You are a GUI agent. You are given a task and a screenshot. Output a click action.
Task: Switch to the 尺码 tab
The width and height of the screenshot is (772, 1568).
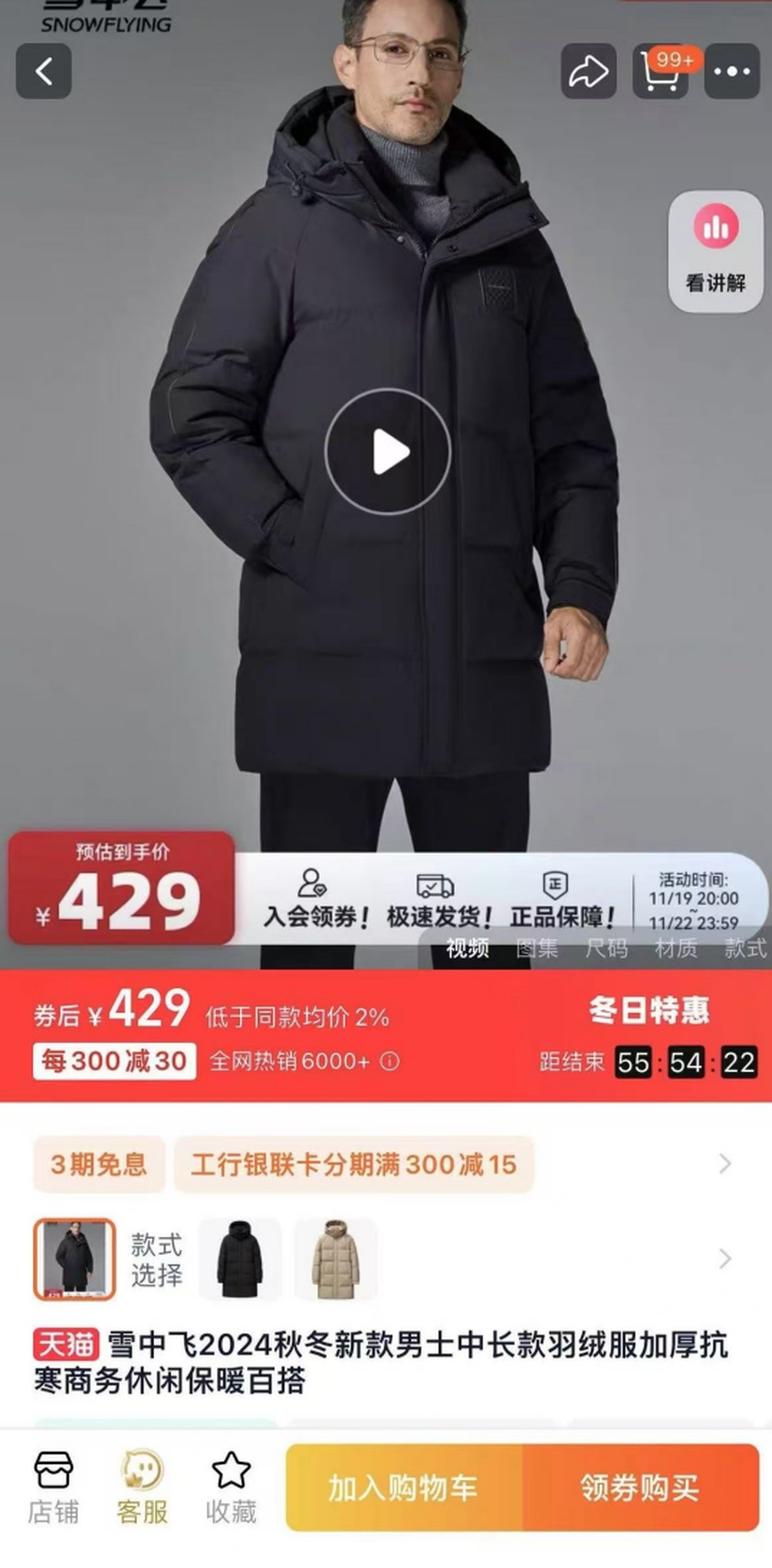tap(606, 948)
